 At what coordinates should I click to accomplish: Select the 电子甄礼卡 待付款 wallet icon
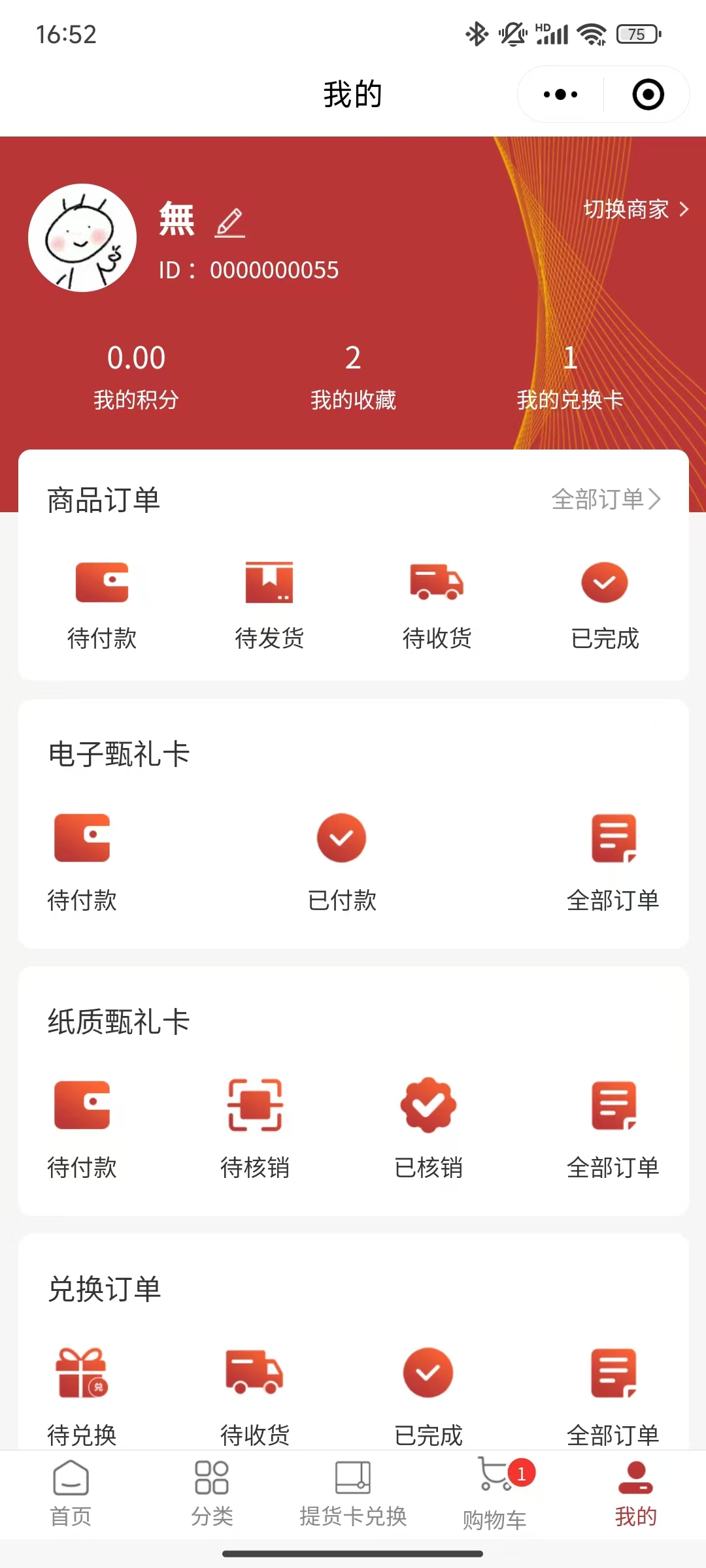click(x=82, y=838)
